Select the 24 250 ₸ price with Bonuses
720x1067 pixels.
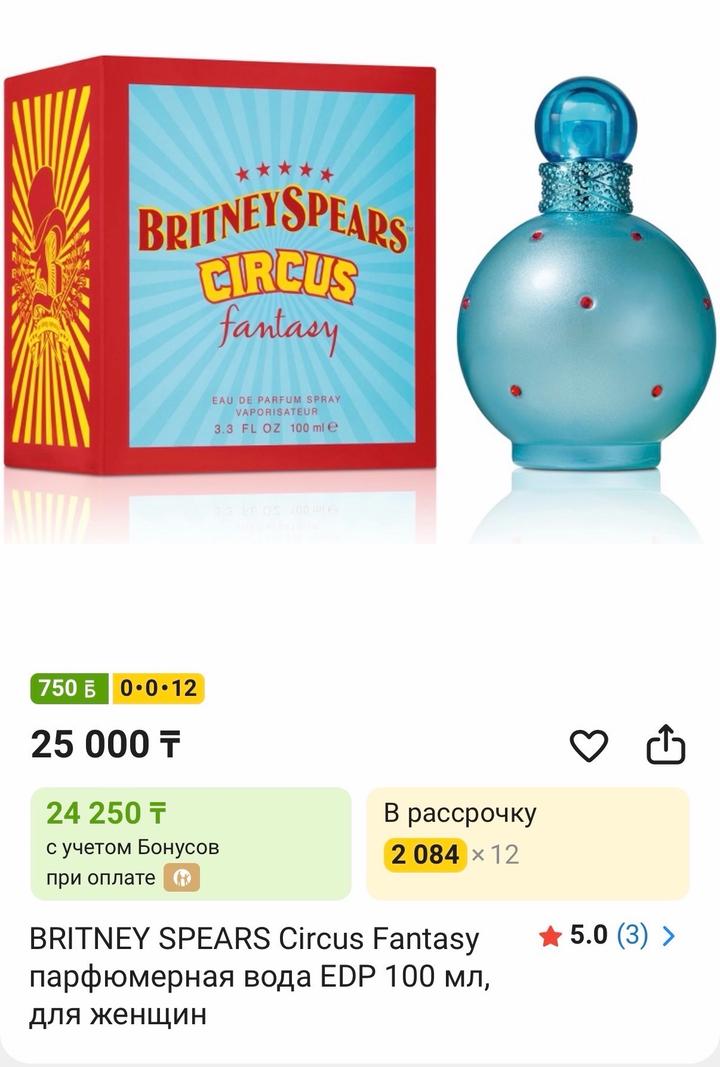click(x=191, y=844)
